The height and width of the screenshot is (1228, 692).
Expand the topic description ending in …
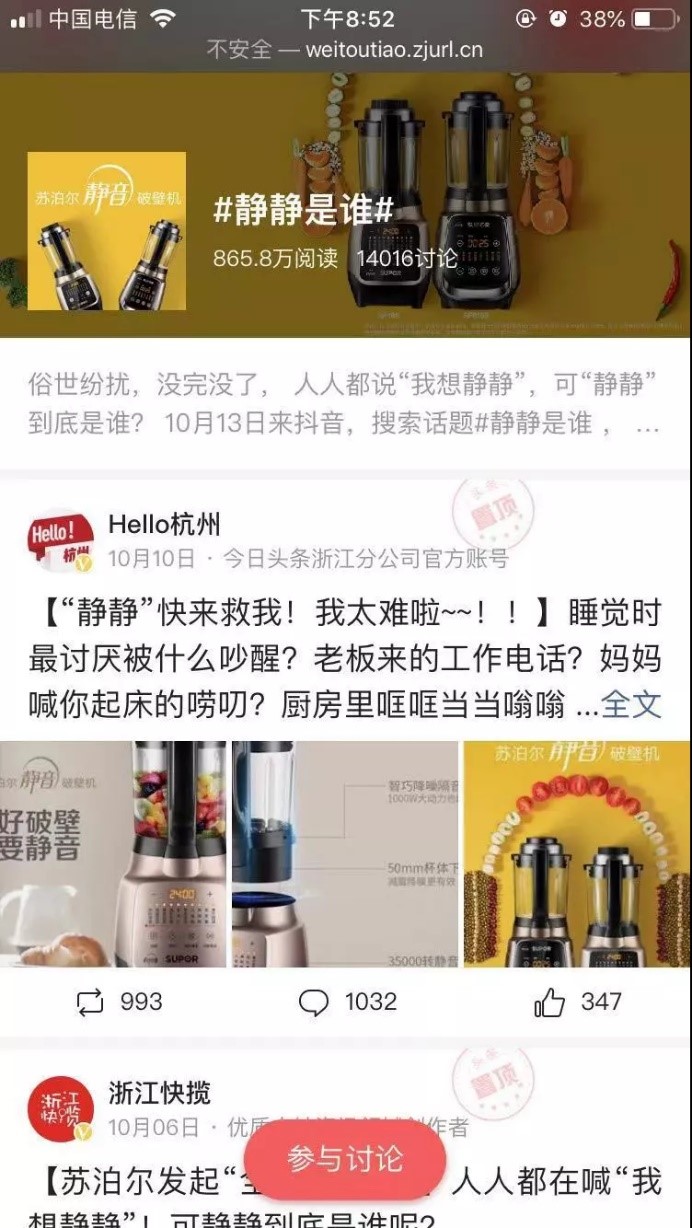click(x=647, y=424)
